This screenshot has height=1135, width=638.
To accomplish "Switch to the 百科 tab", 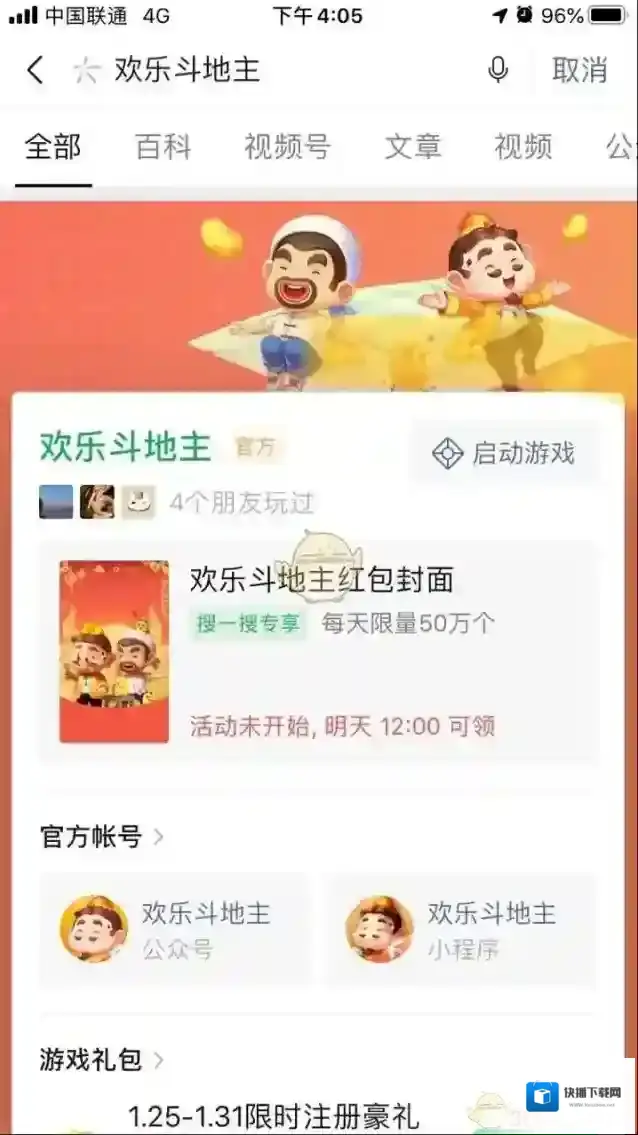I will click(163, 147).
